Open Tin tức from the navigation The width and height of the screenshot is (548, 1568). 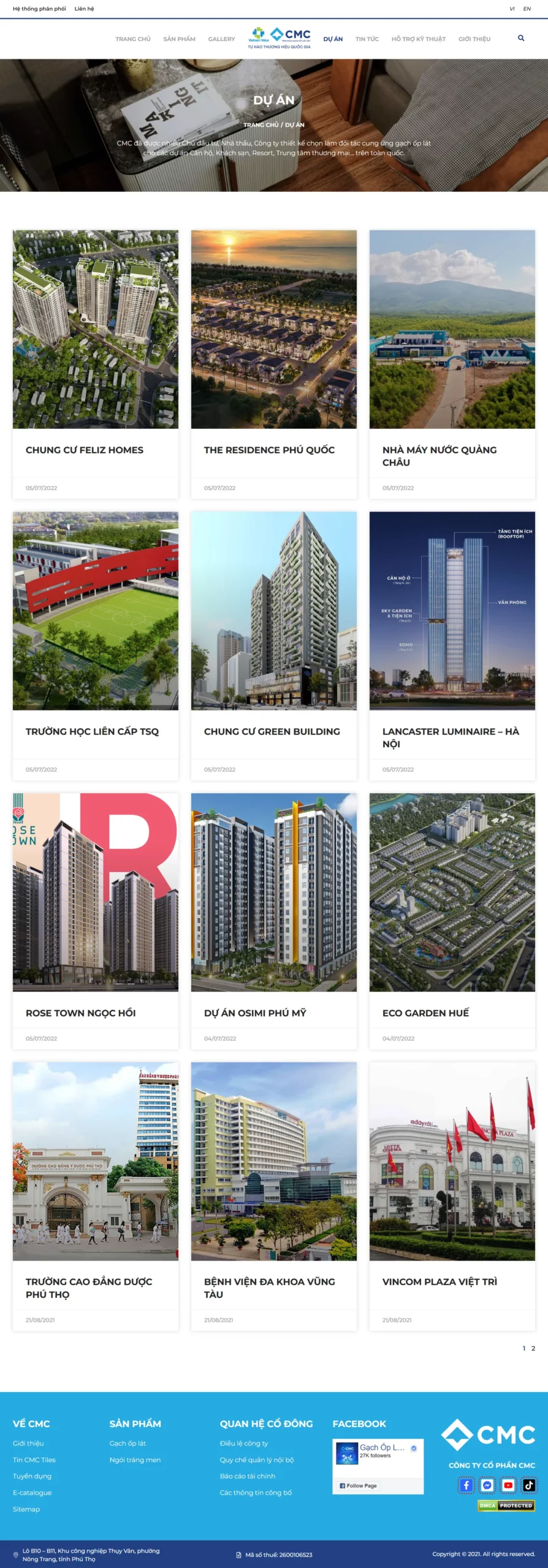[367, 39]
